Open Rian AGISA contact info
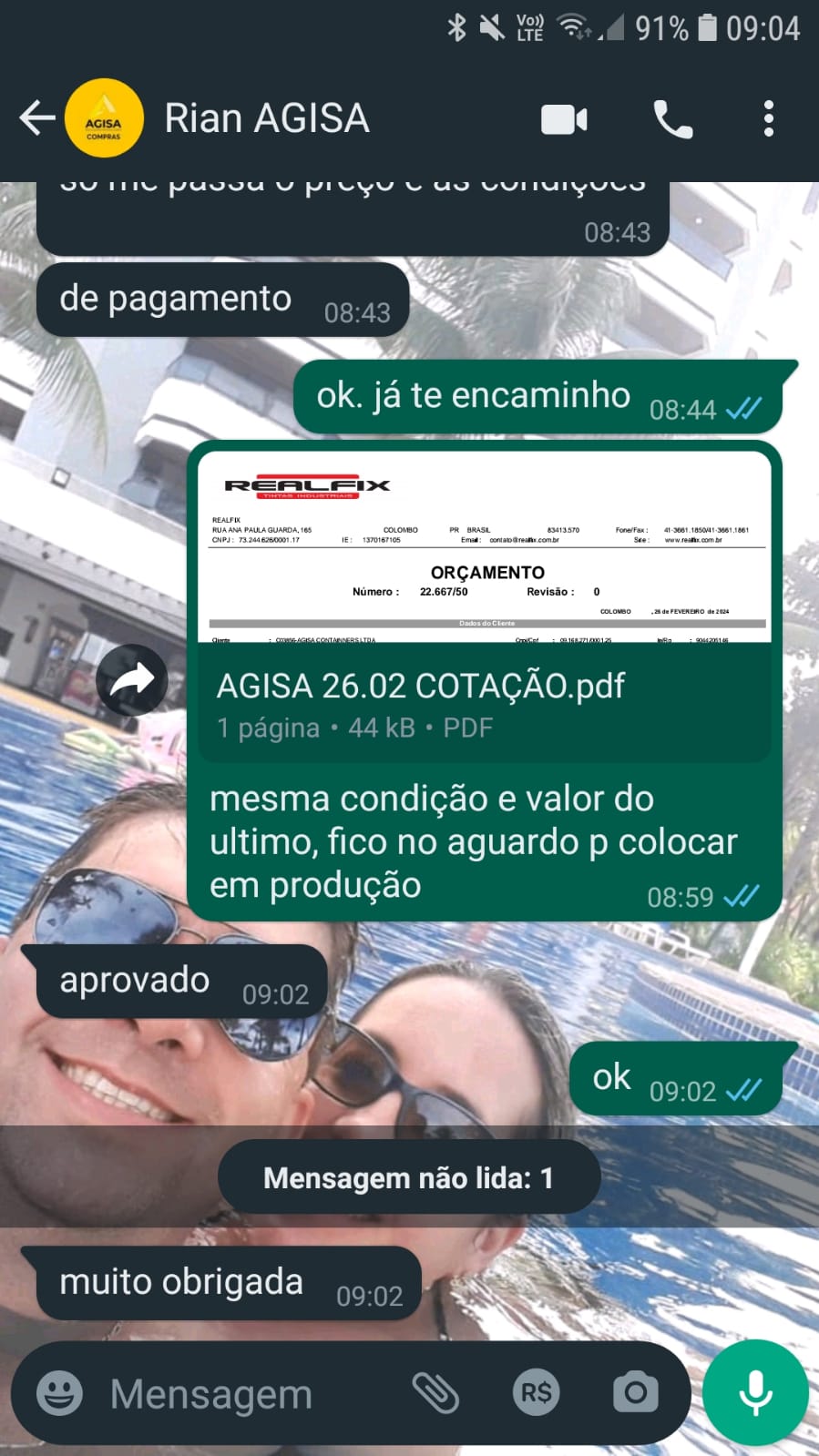 click(267, 118)
